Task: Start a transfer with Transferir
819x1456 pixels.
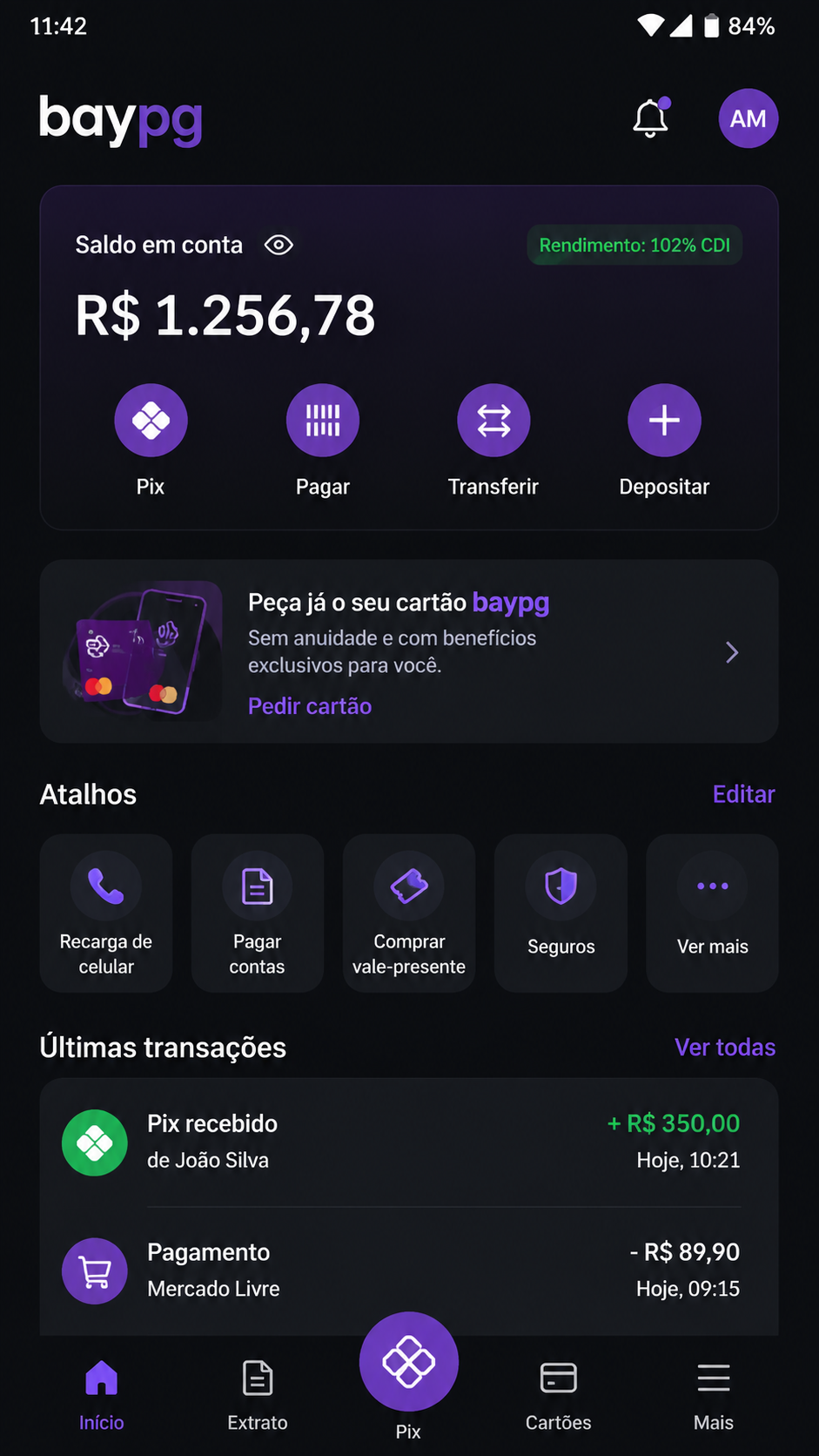Action: click(493, 421)
